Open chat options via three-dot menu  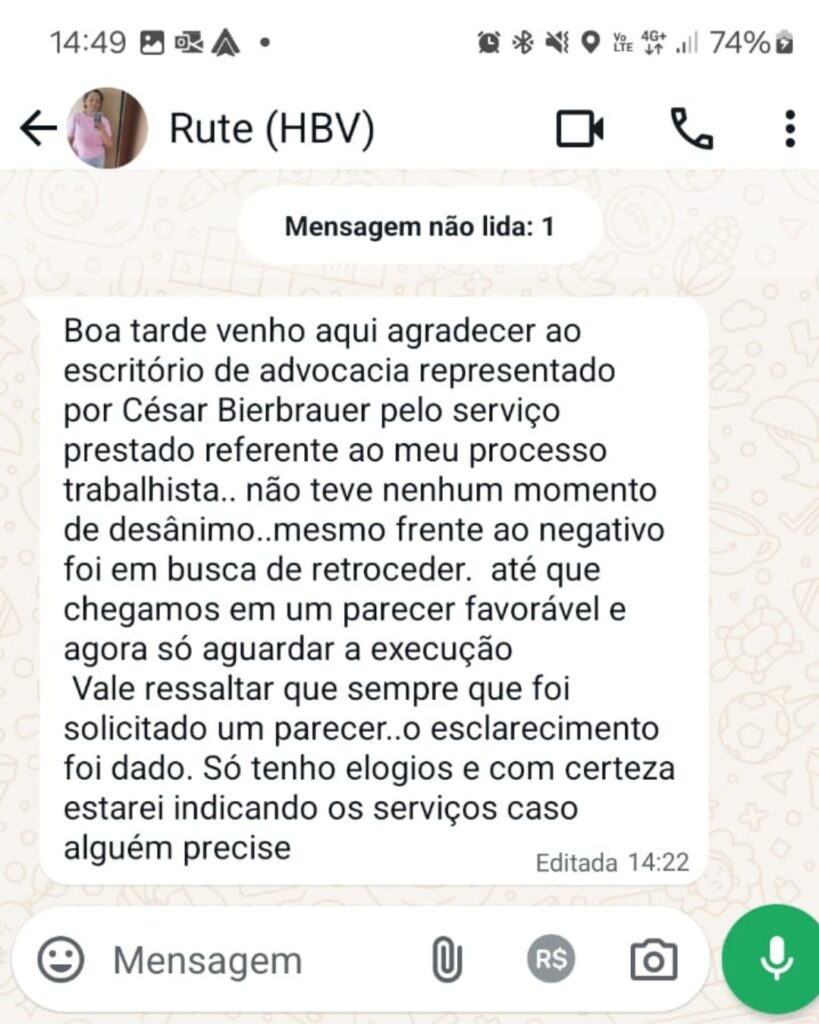[788, 128]
